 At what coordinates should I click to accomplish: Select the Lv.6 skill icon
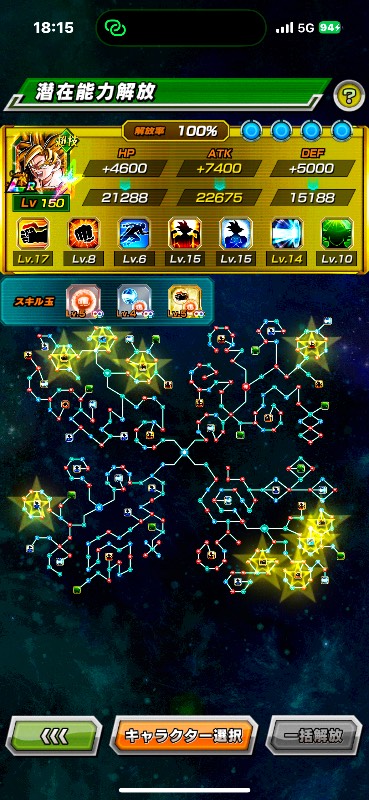click(x=134, y=234)
